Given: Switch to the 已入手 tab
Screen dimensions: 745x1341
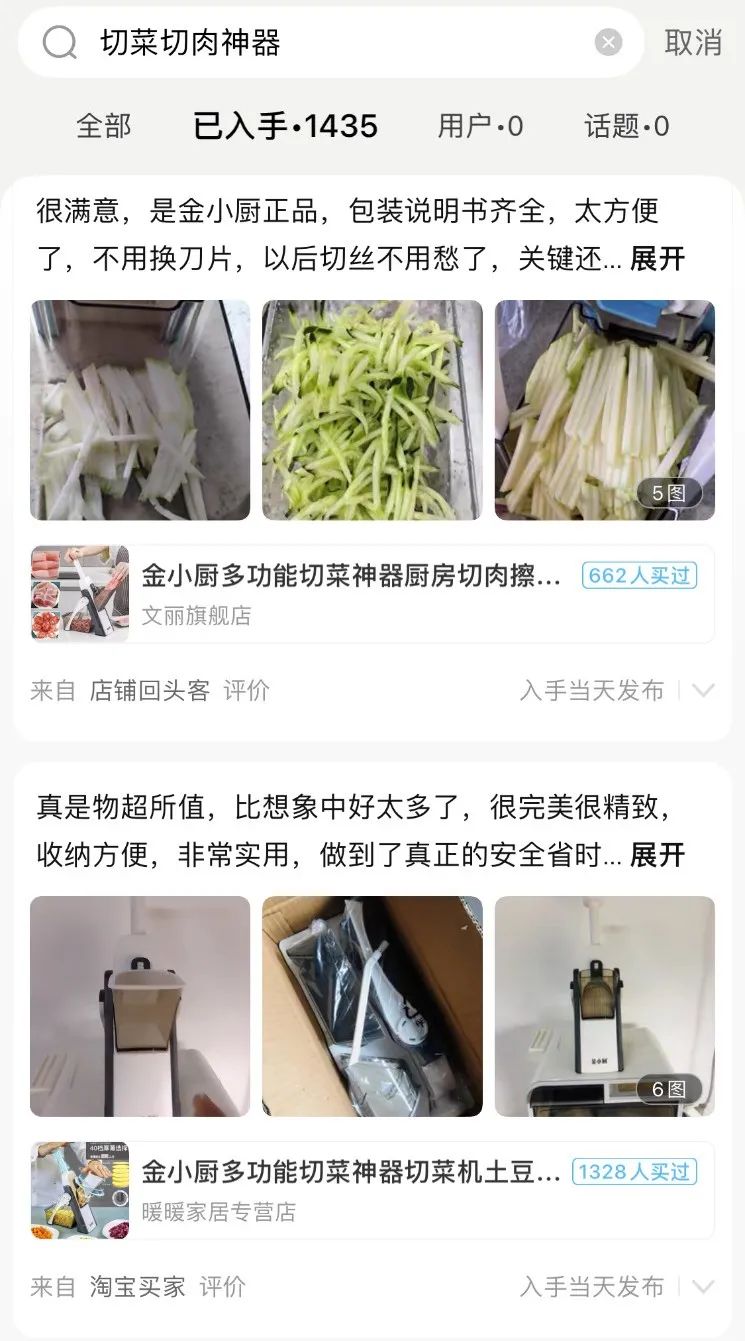Looking at the screenshot, I should (285, 126).
